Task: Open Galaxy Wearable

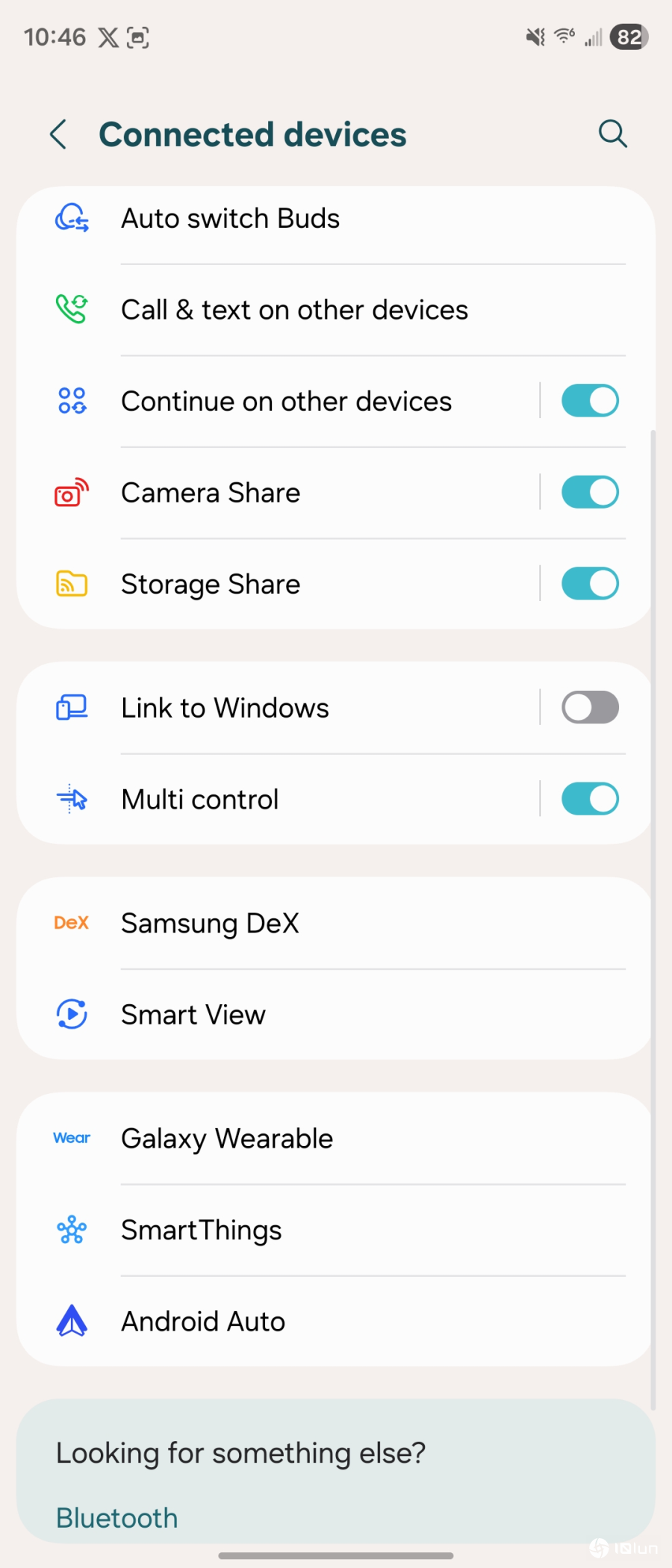Action: click(x=227, y=1139)
